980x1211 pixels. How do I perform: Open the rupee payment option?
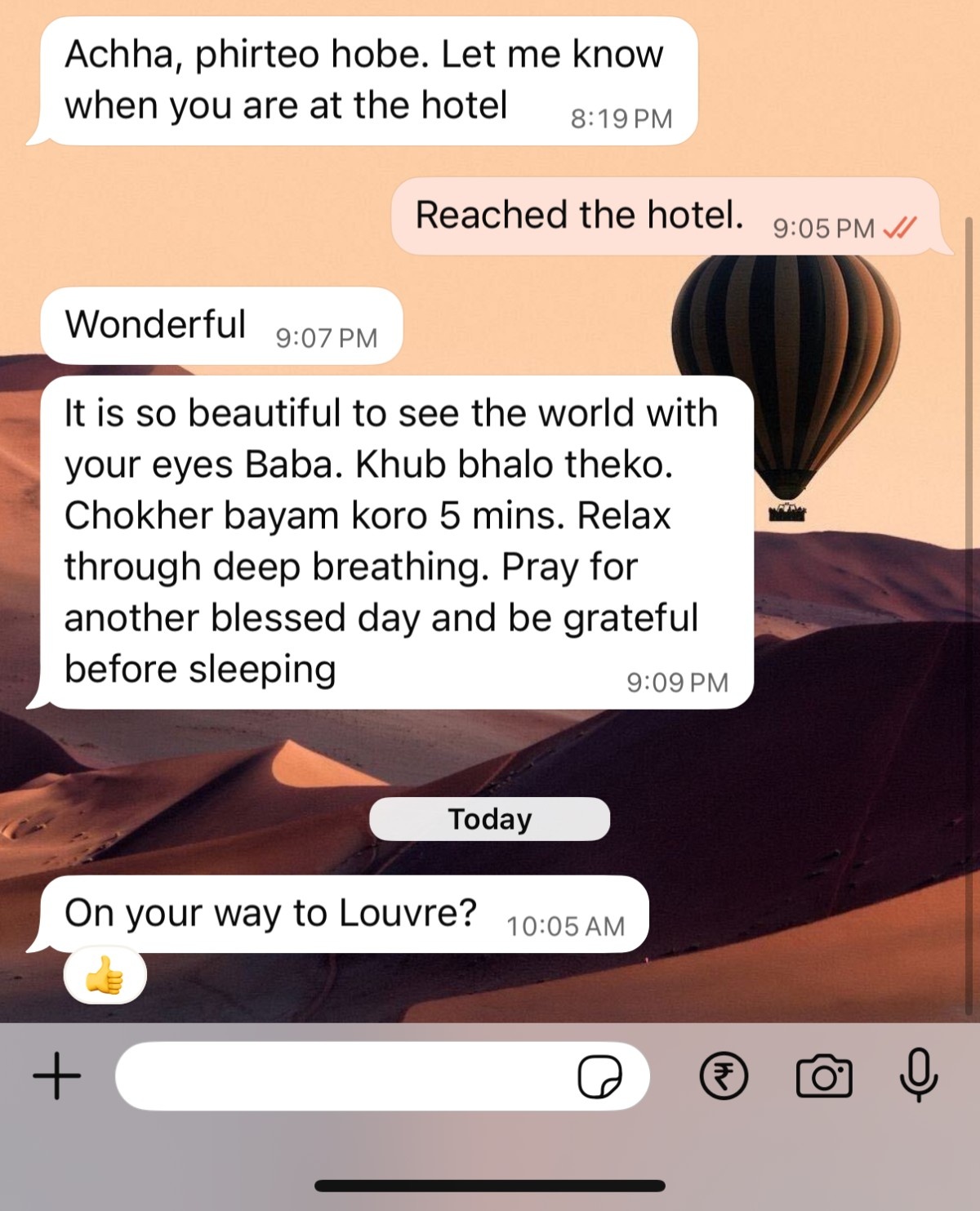(724, 1075)
